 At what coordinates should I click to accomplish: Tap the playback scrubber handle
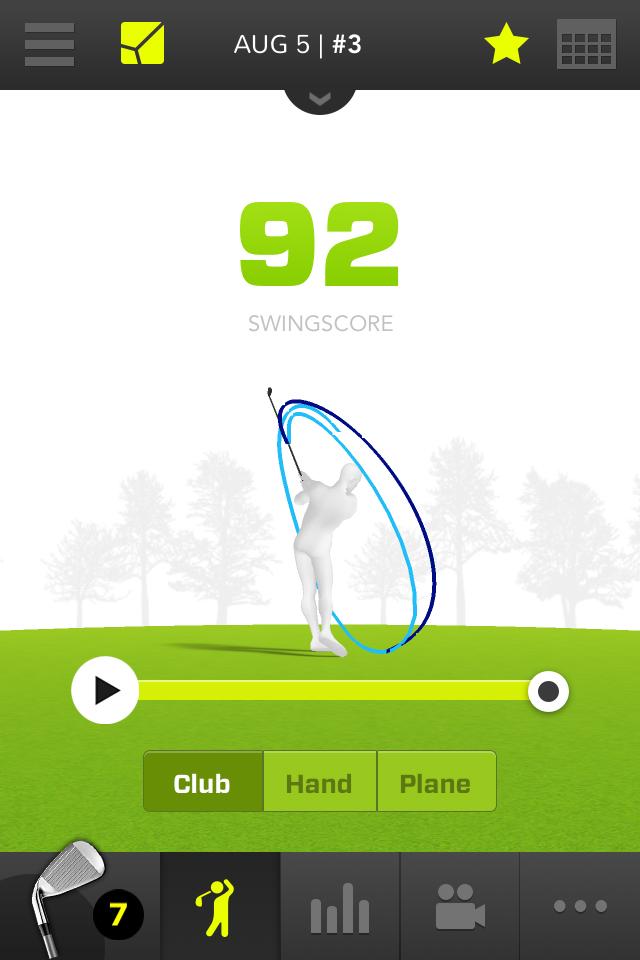tap(548, 691)
